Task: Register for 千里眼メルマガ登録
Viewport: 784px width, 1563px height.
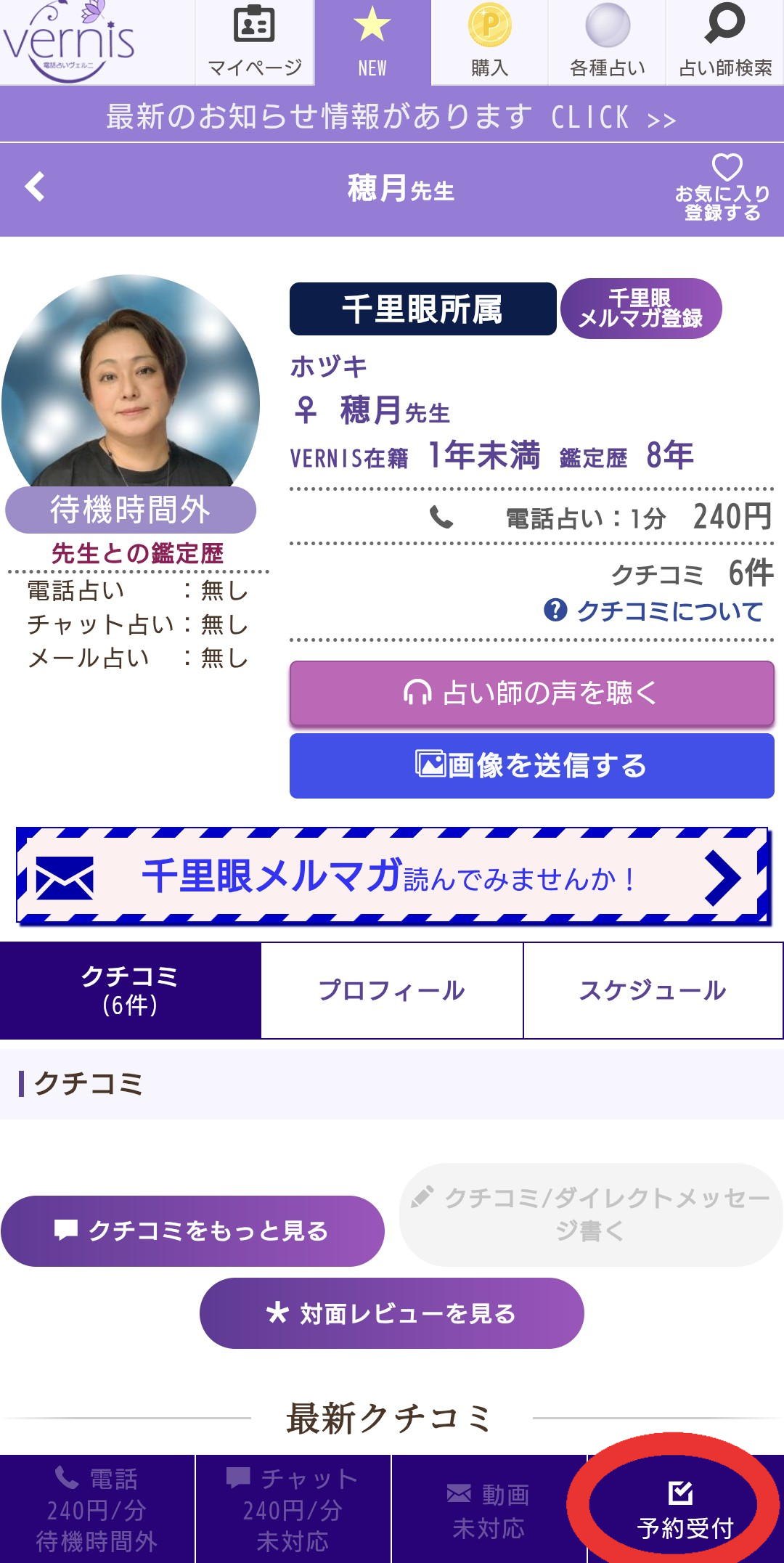Action: [640, 309]
